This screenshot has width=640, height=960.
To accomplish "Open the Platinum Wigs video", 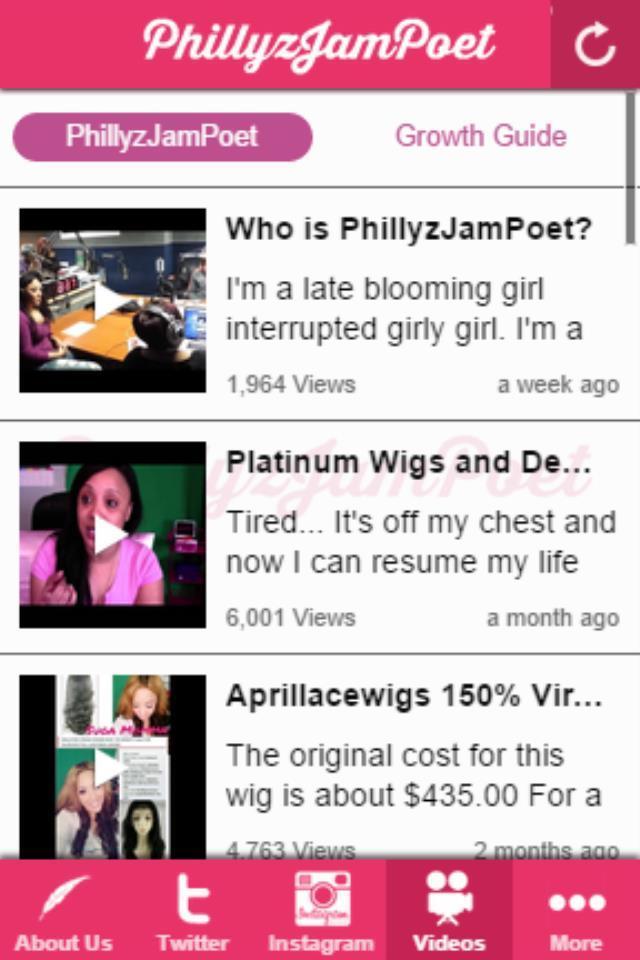I will click(112, 535).
